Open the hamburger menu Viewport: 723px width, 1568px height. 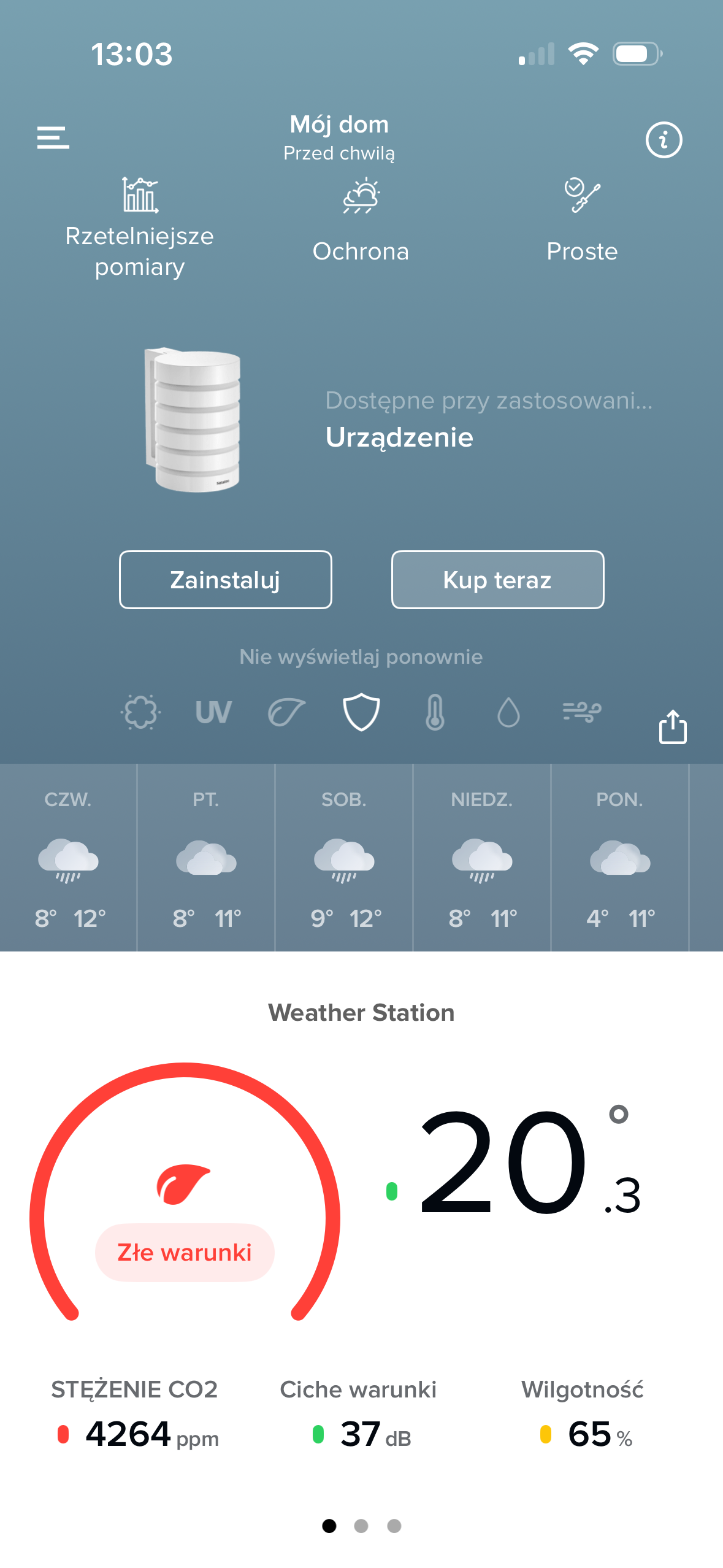53,138
